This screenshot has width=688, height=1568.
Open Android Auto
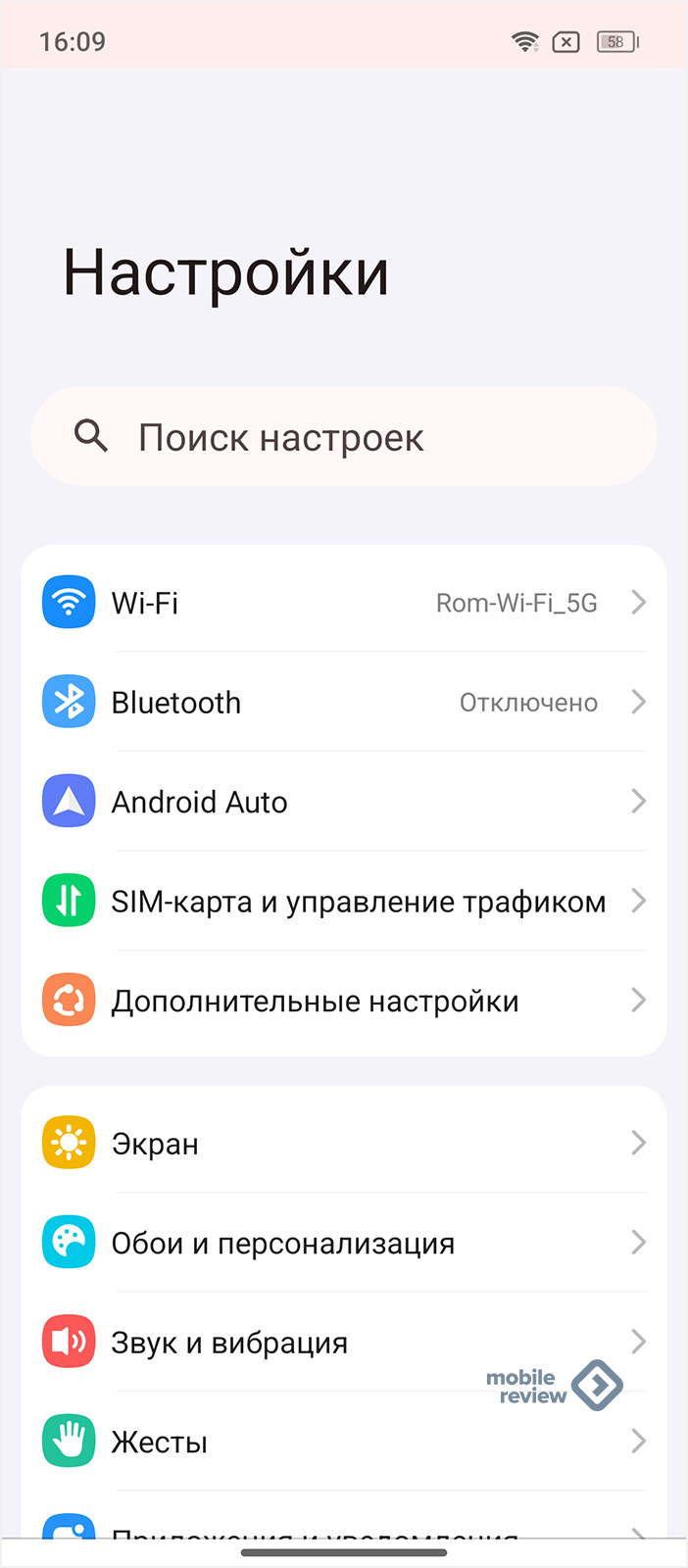point(344,802)
